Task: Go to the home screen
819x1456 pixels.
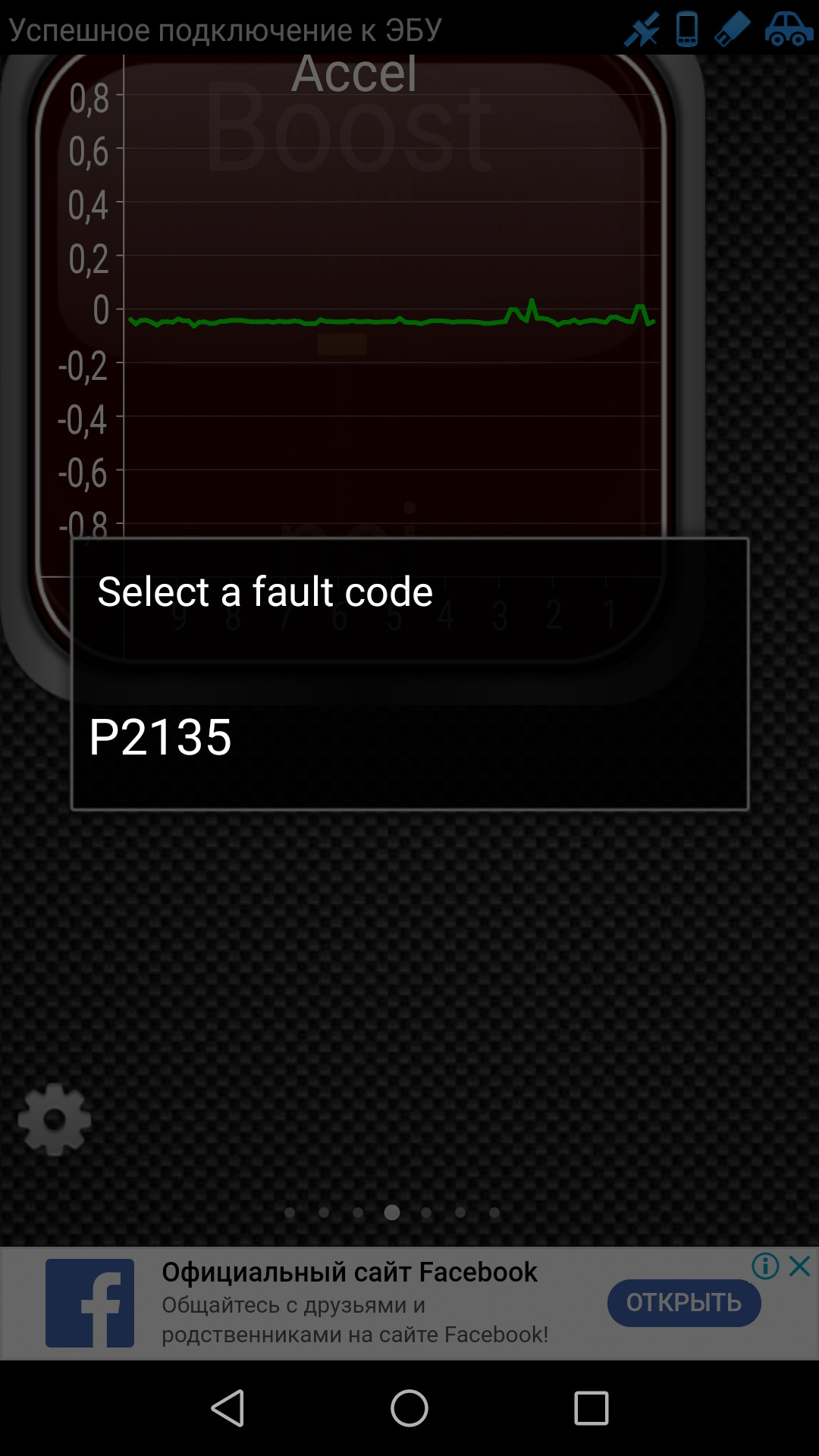Action: 409,1408
